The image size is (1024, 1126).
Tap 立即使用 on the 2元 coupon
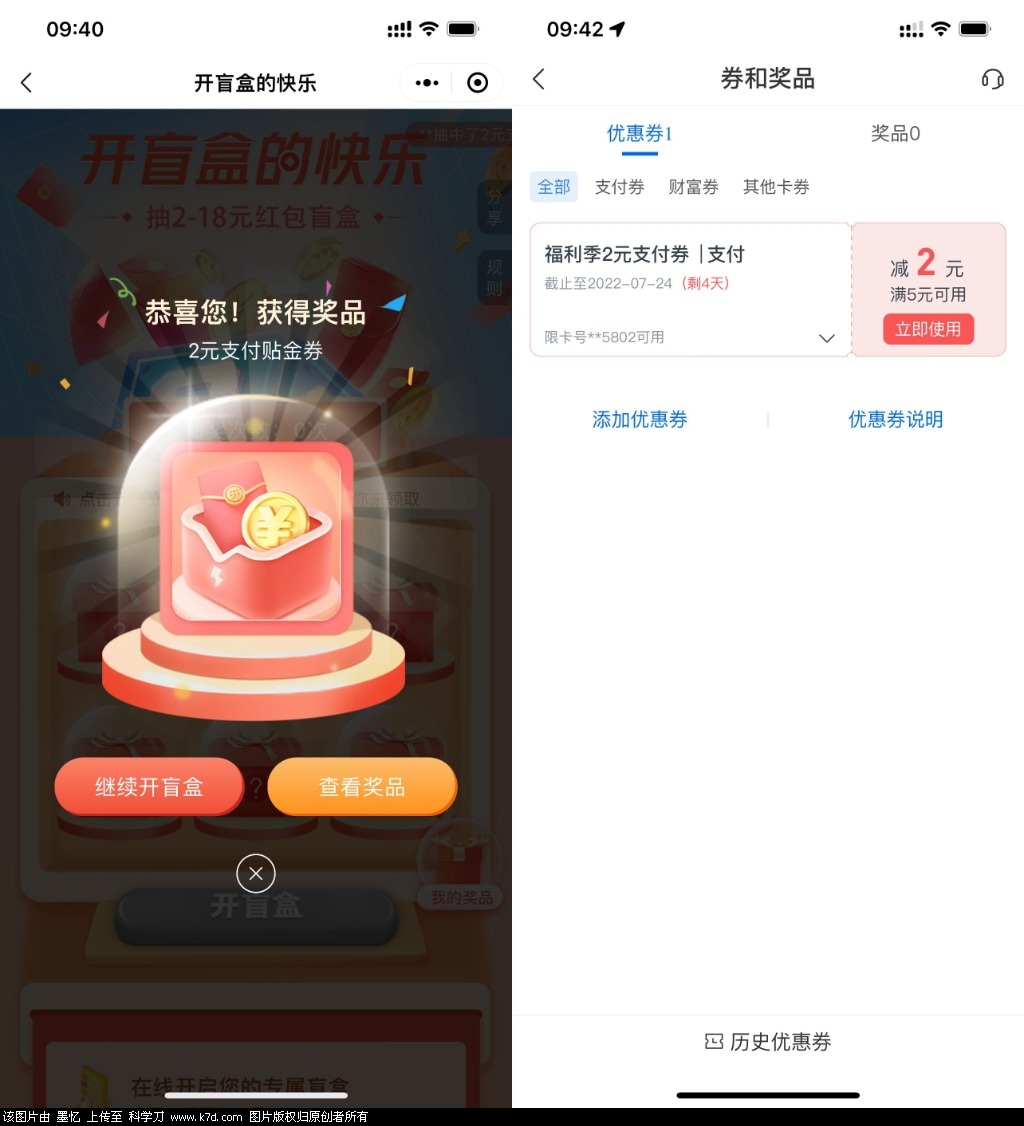pos(928,329)
